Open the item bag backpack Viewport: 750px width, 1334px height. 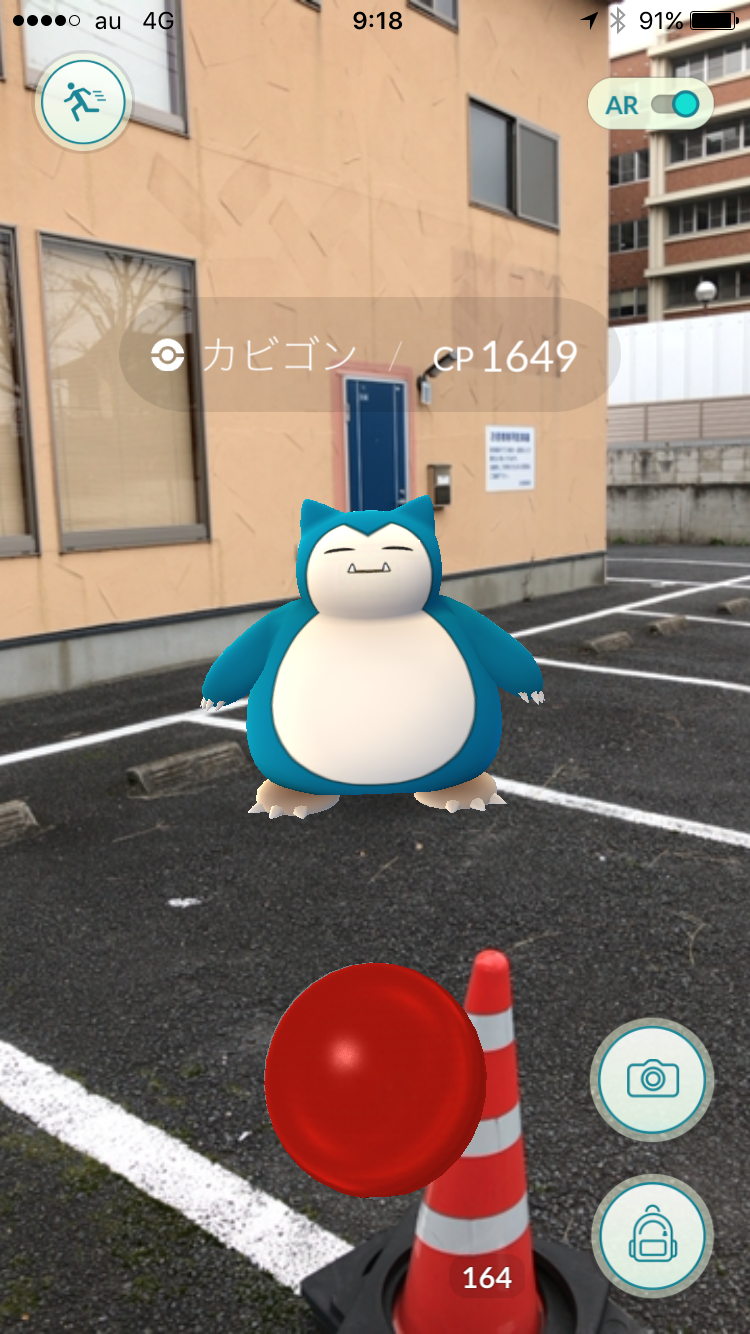pos(653,1236)
